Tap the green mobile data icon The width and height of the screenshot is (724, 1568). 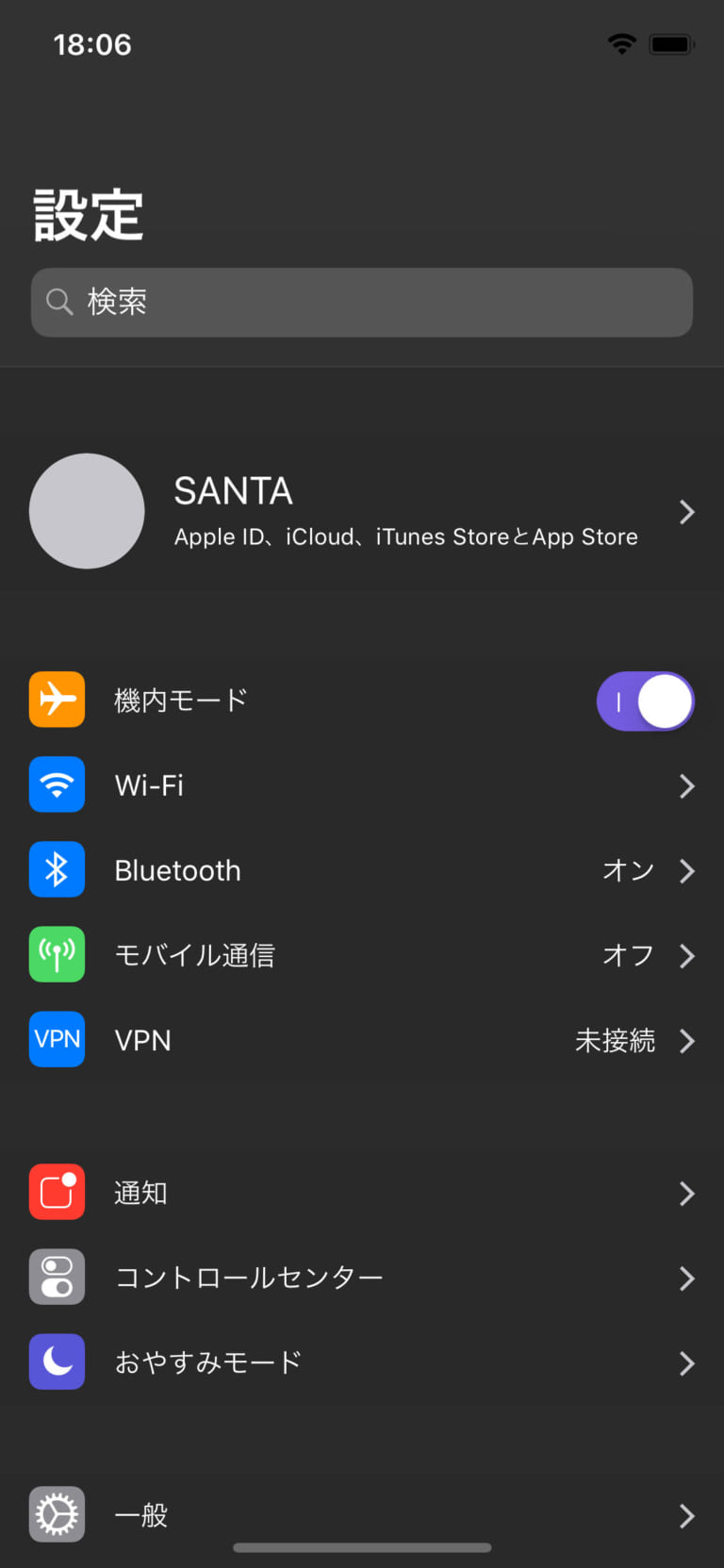click(57, 954)
